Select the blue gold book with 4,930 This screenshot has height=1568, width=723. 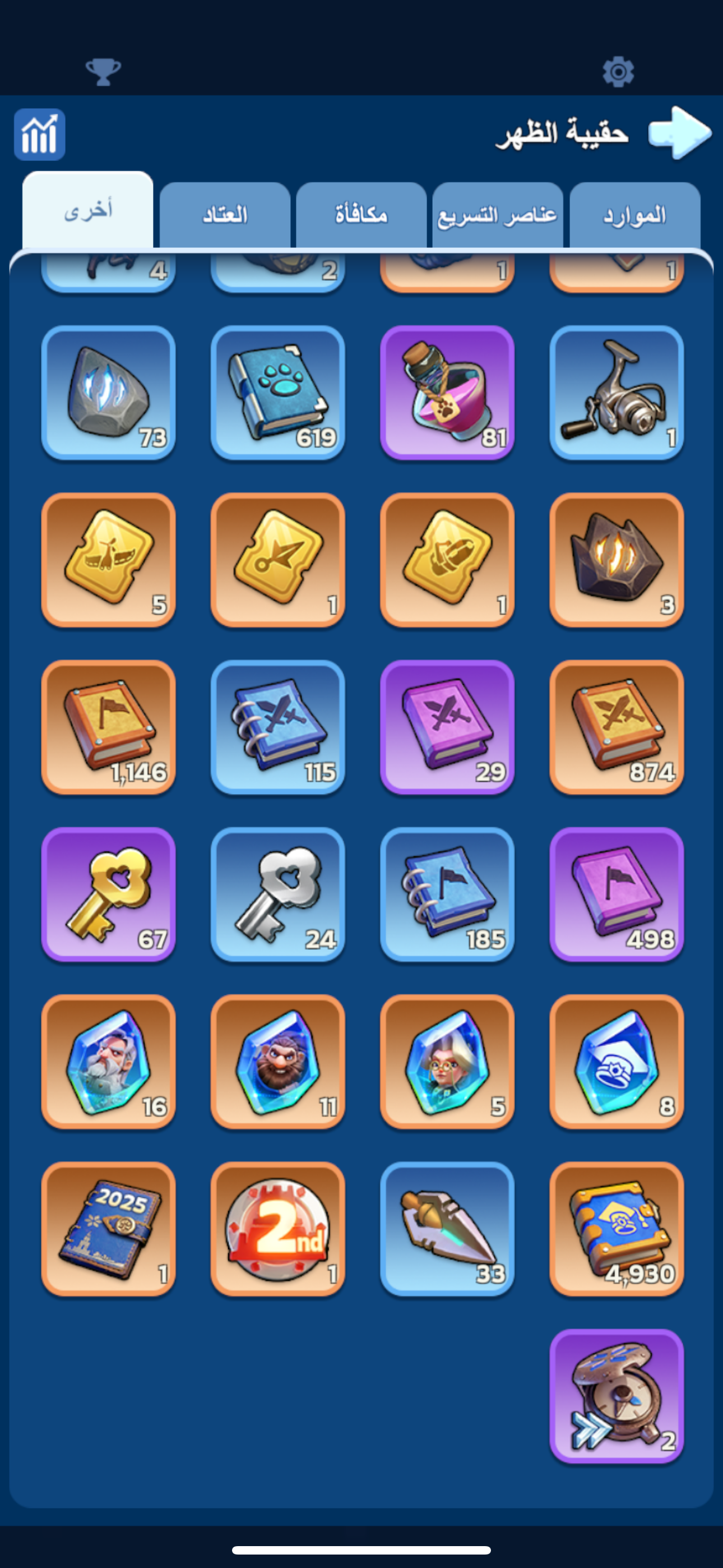point(617,1229)
